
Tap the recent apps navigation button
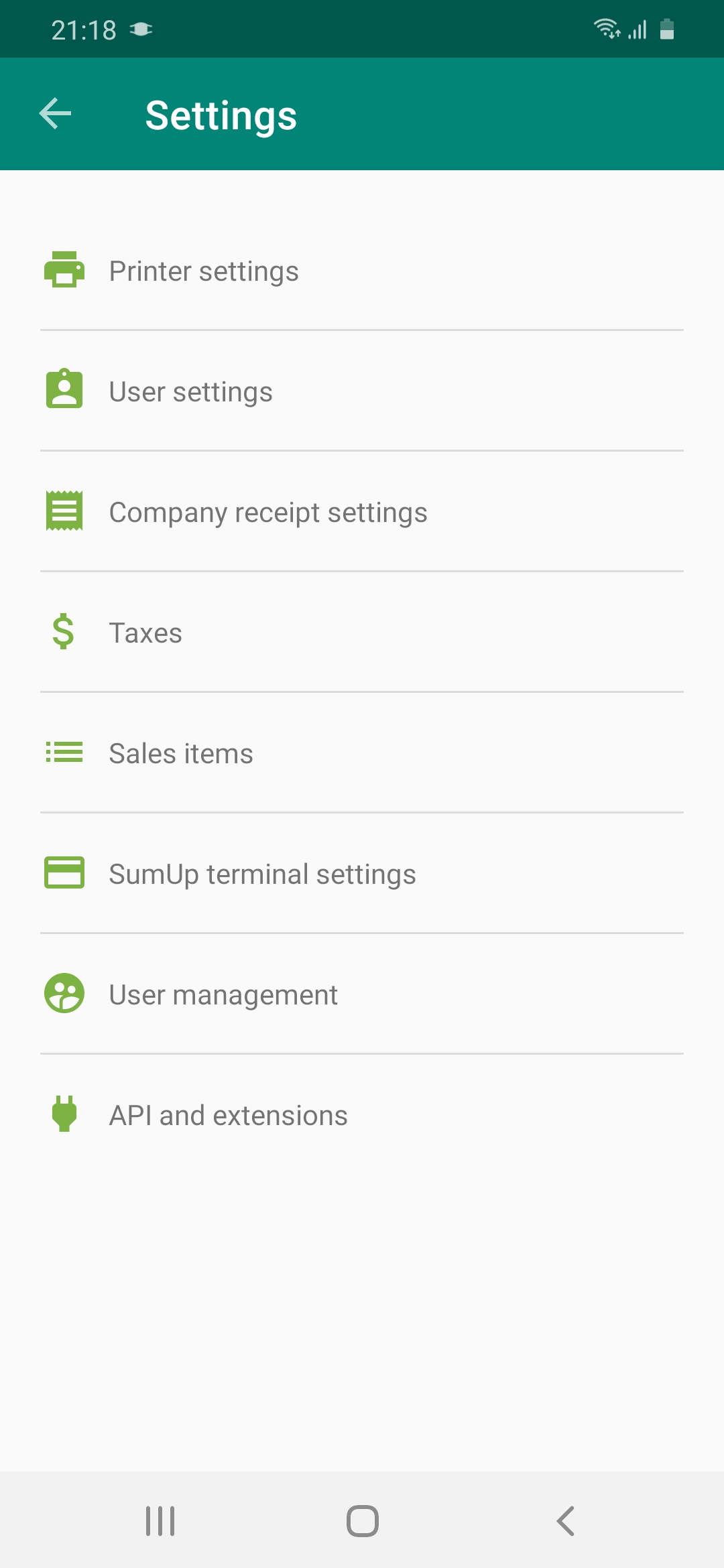[x=160, y=1520]
